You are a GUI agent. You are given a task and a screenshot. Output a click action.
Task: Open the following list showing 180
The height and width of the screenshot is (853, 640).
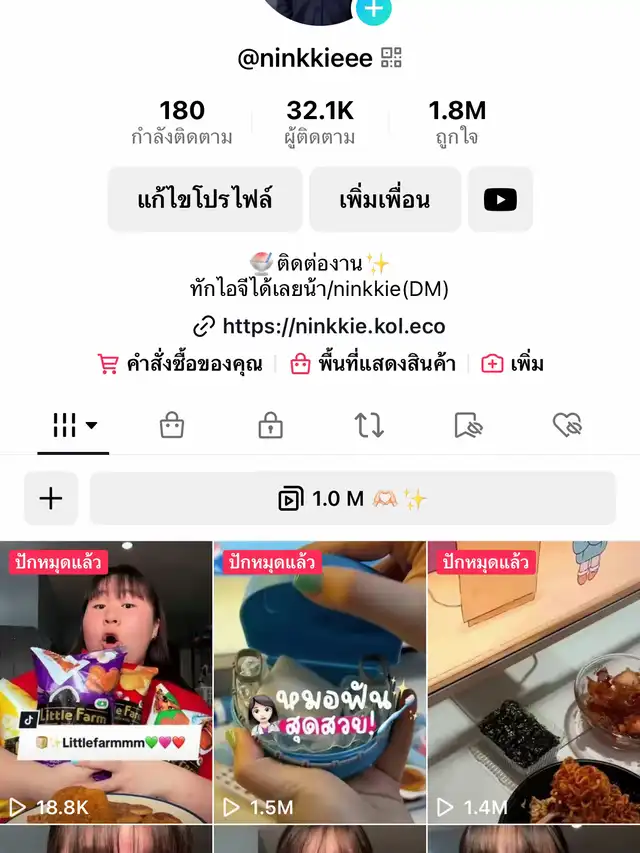pos(182,123)
